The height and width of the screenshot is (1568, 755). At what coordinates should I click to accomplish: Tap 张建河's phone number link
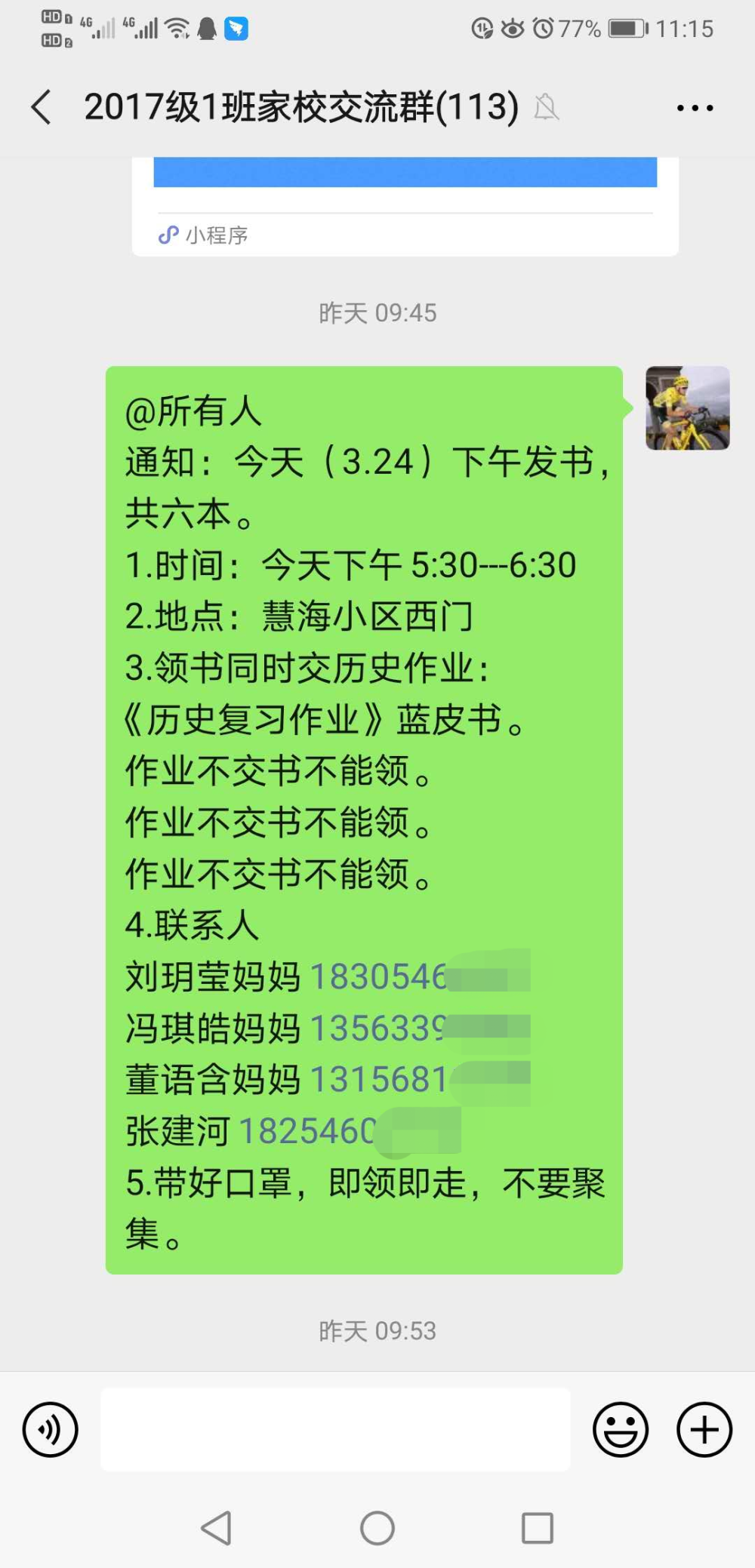coord(349,1130)
